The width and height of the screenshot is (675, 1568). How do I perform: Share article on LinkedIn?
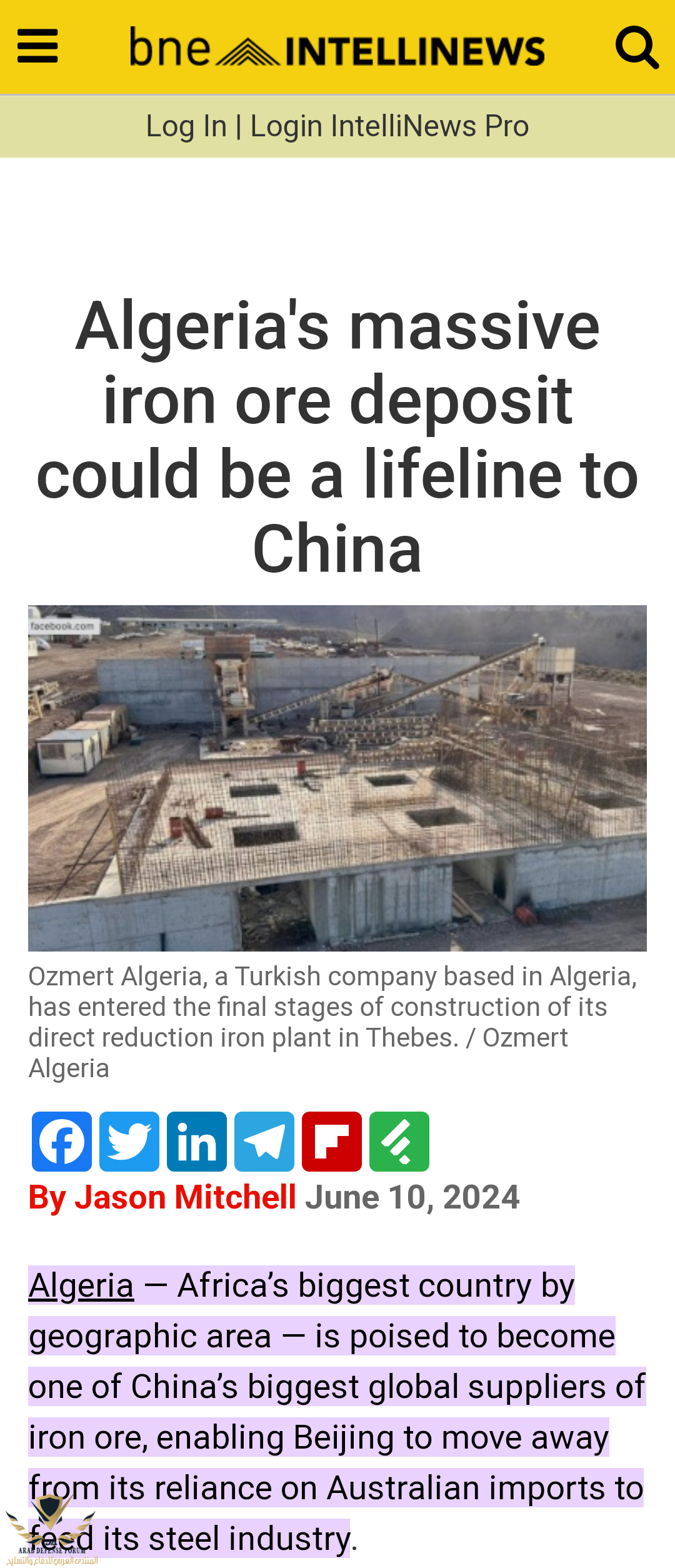click(197, 1142)
